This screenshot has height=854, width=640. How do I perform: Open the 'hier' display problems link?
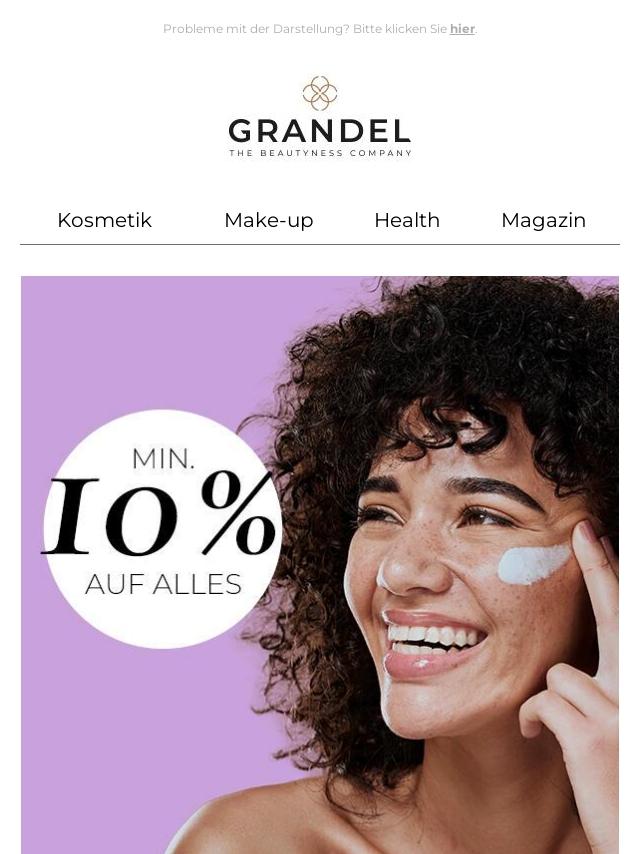click(x=462, y=29)
